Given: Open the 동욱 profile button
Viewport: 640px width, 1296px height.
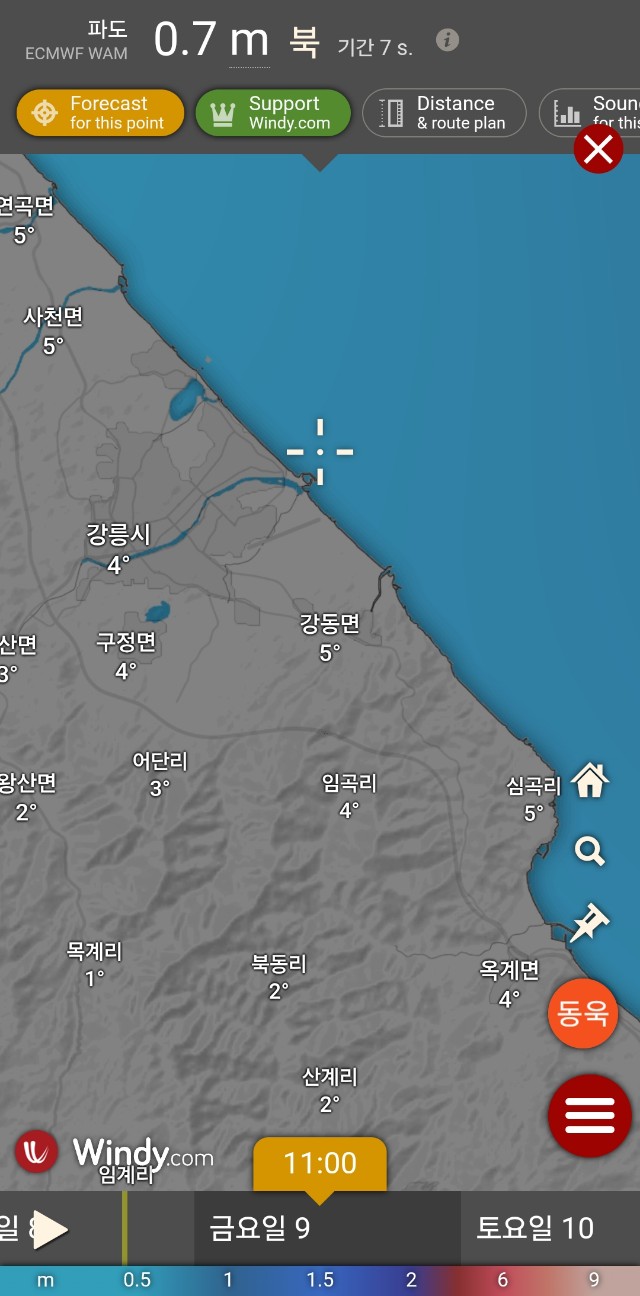Looking at the screenshot, I should coord(583,1014).
